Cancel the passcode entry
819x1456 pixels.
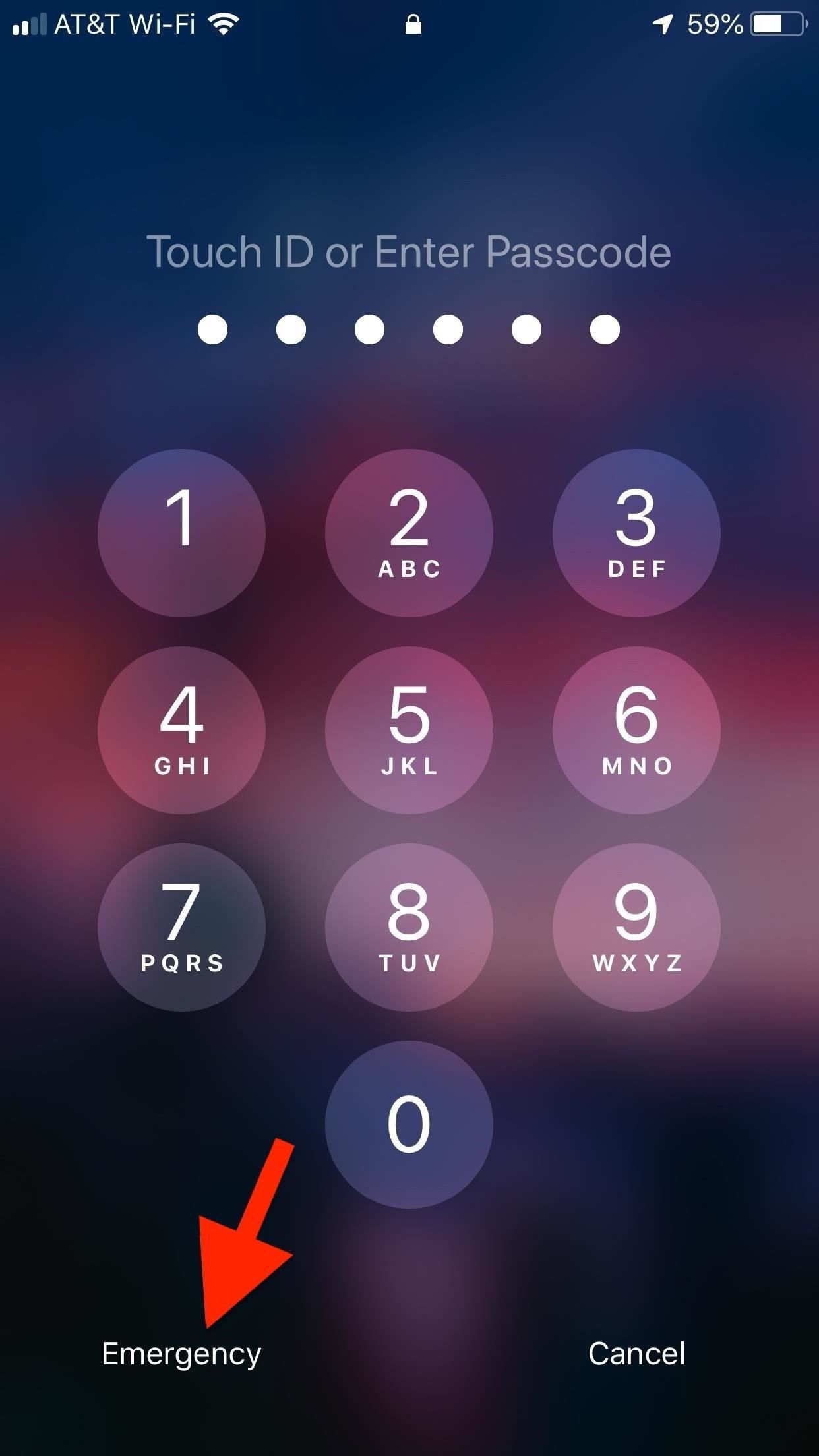tap(636, 1353)
